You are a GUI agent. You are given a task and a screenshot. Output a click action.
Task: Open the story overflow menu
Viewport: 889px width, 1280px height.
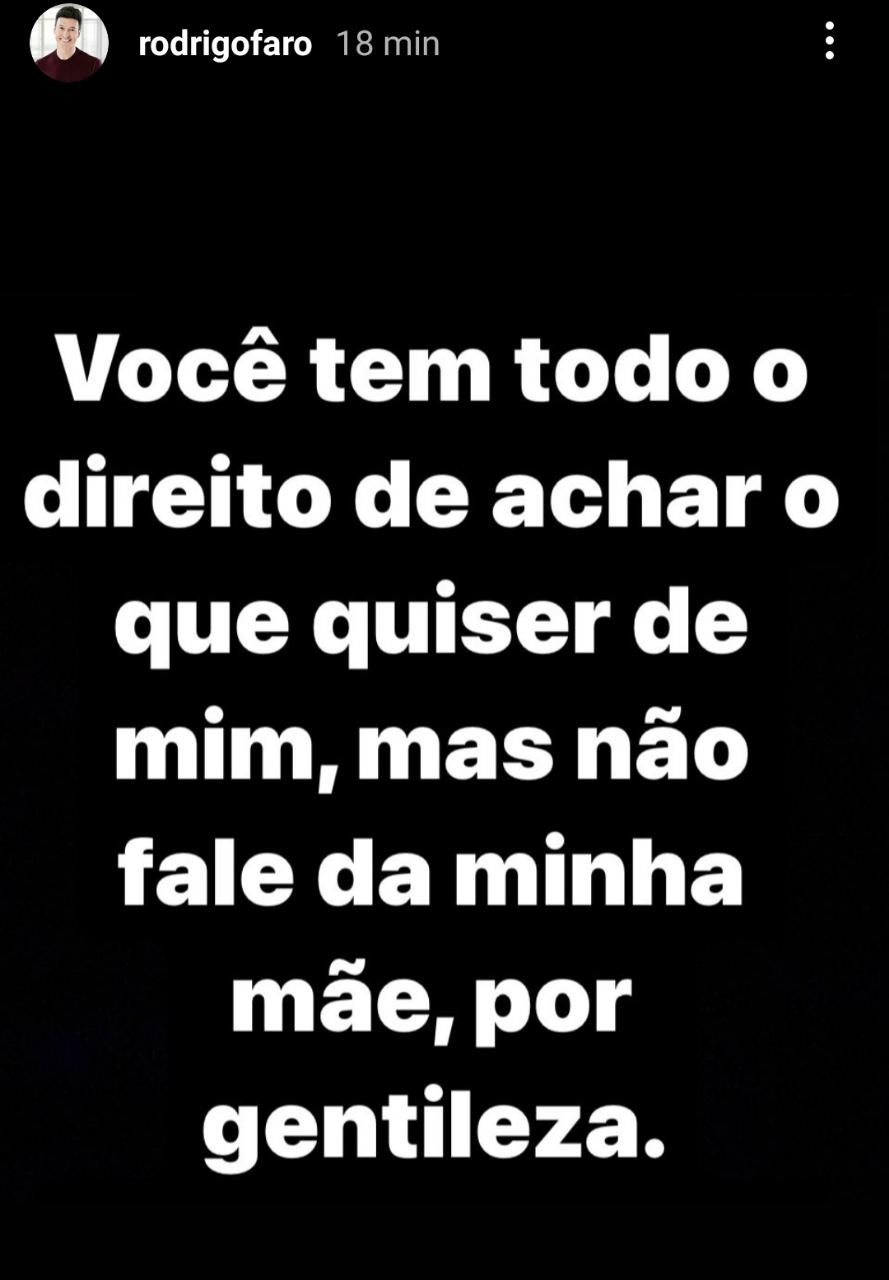click(x=829, y=42)
